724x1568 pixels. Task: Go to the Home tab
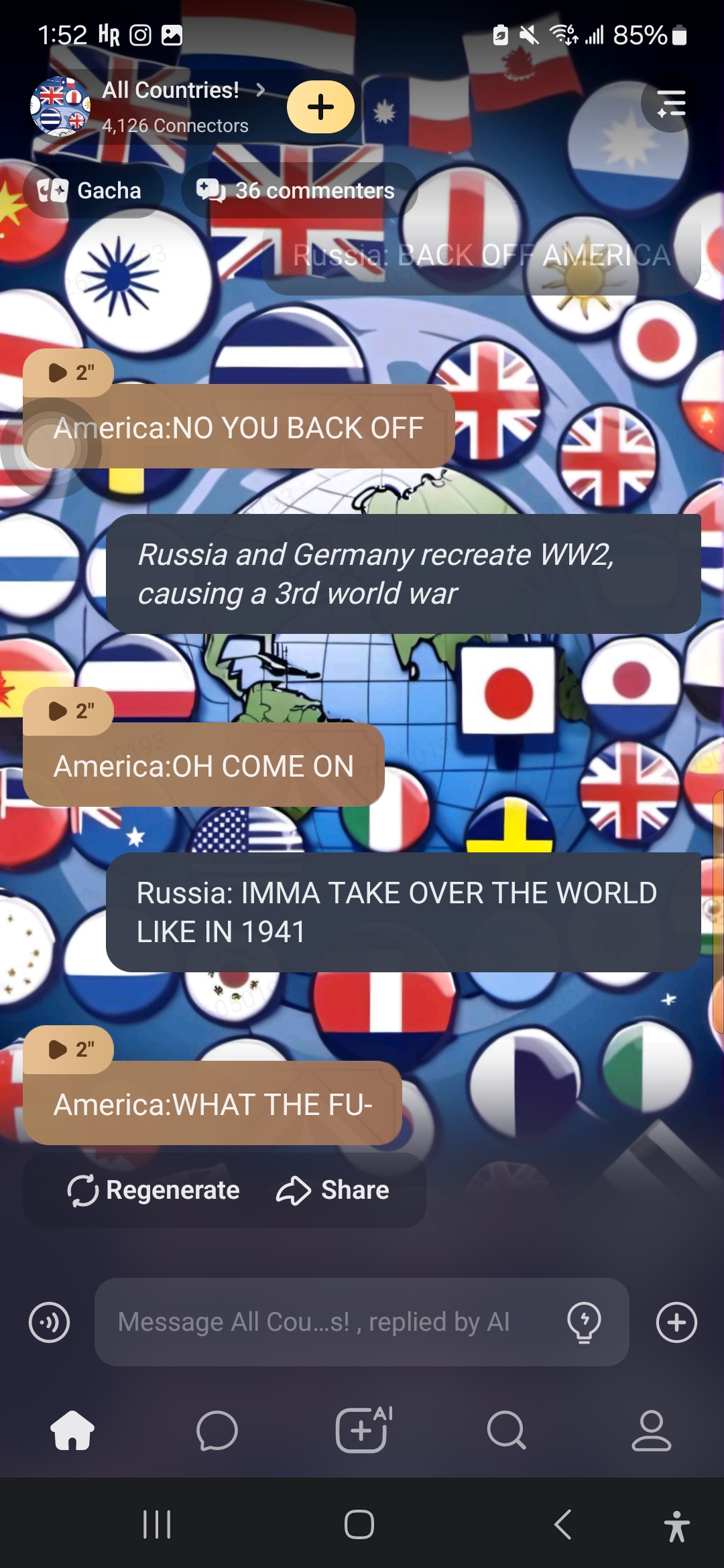[x=72, y=1431]
